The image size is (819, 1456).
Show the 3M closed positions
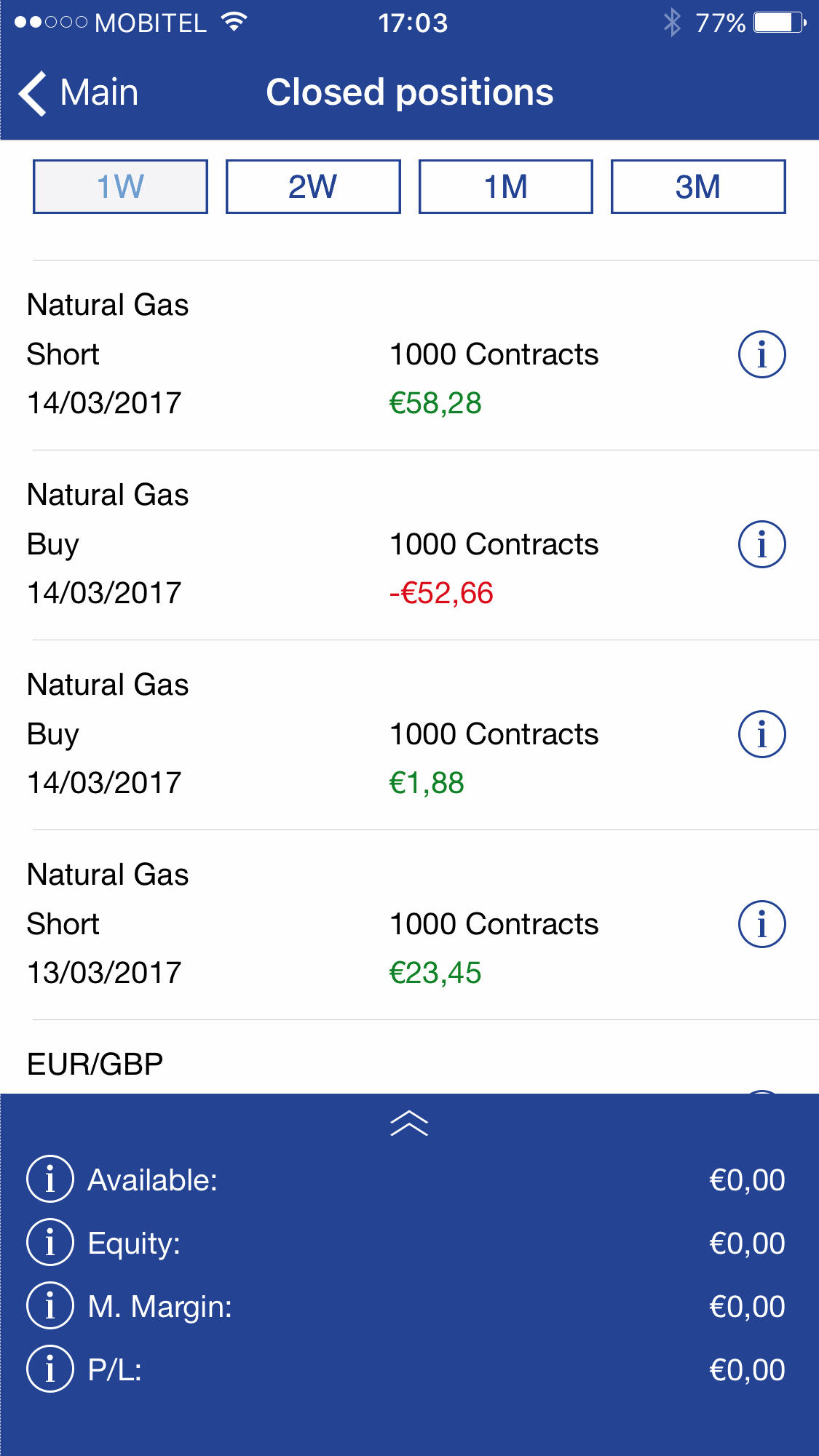tap(698, 186)
